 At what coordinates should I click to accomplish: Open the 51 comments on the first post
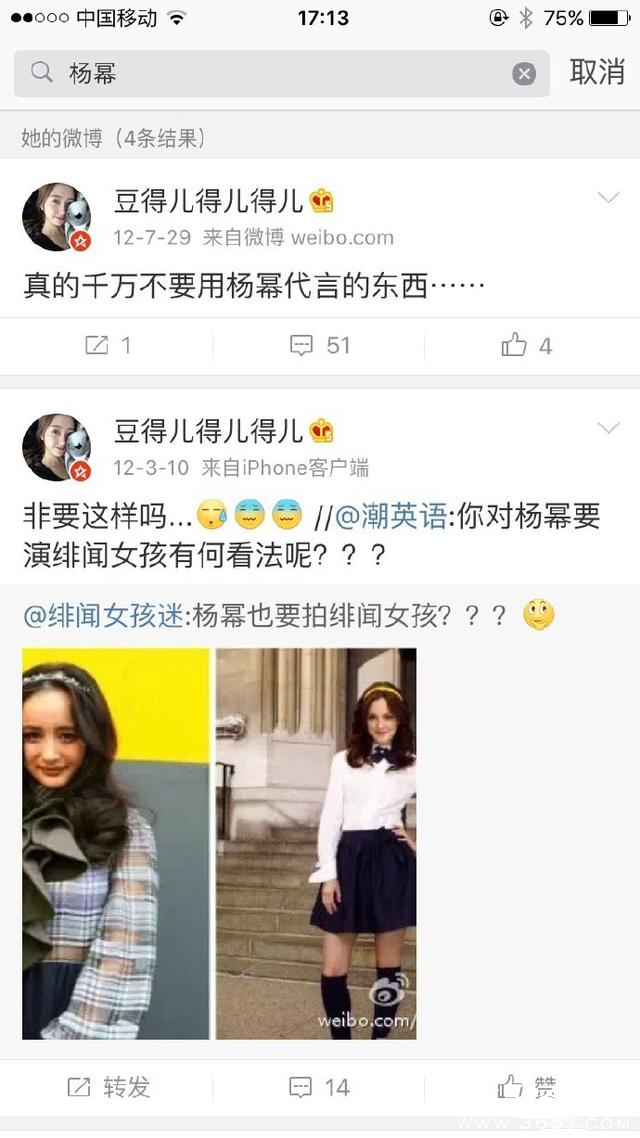[x=320, y=346]
